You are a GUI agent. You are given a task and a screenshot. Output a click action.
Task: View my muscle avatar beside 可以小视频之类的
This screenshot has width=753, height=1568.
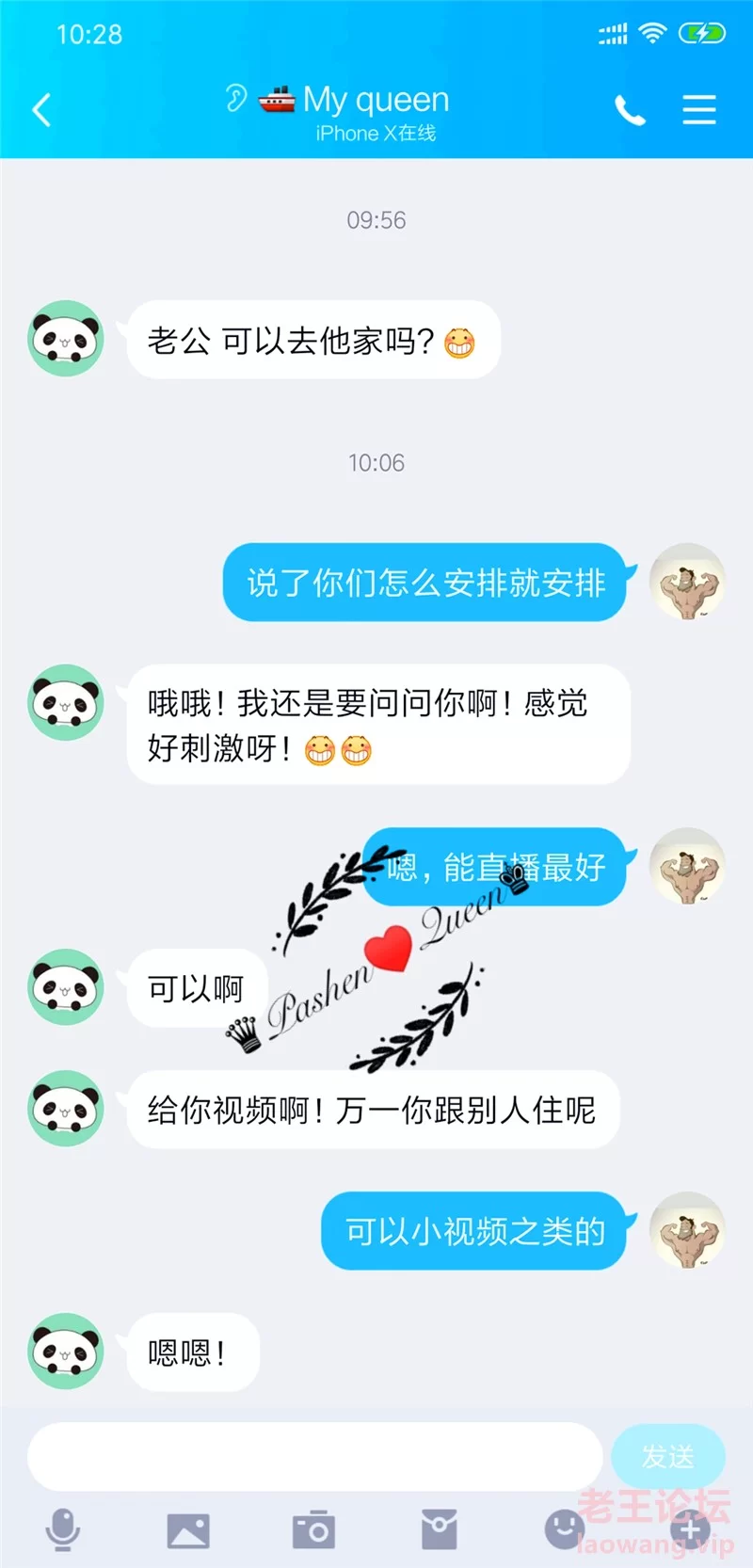tap(687, 1230)
